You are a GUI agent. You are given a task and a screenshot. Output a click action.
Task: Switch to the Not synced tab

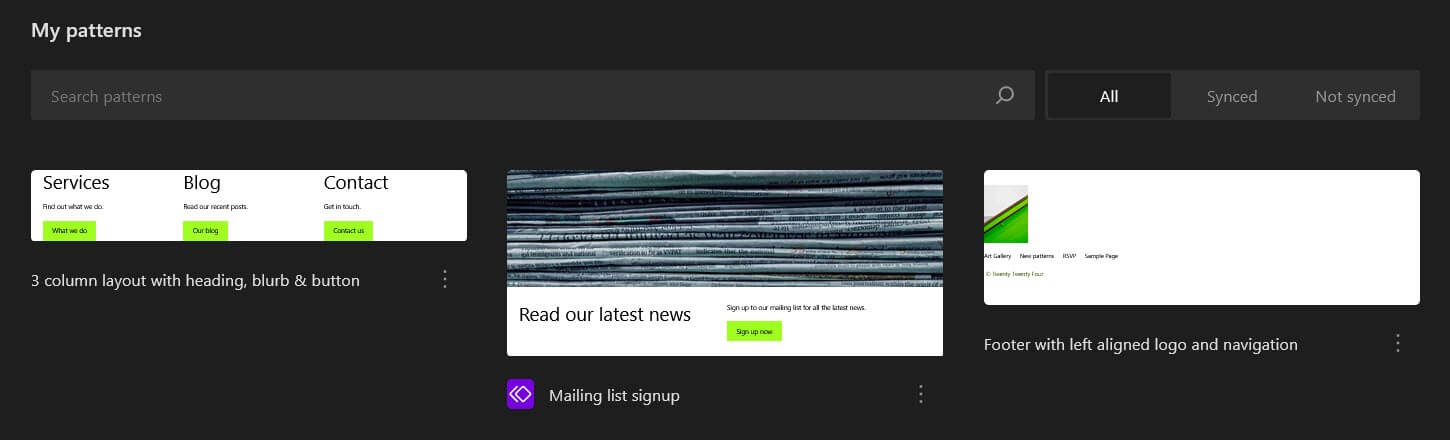pos(1355,96)
